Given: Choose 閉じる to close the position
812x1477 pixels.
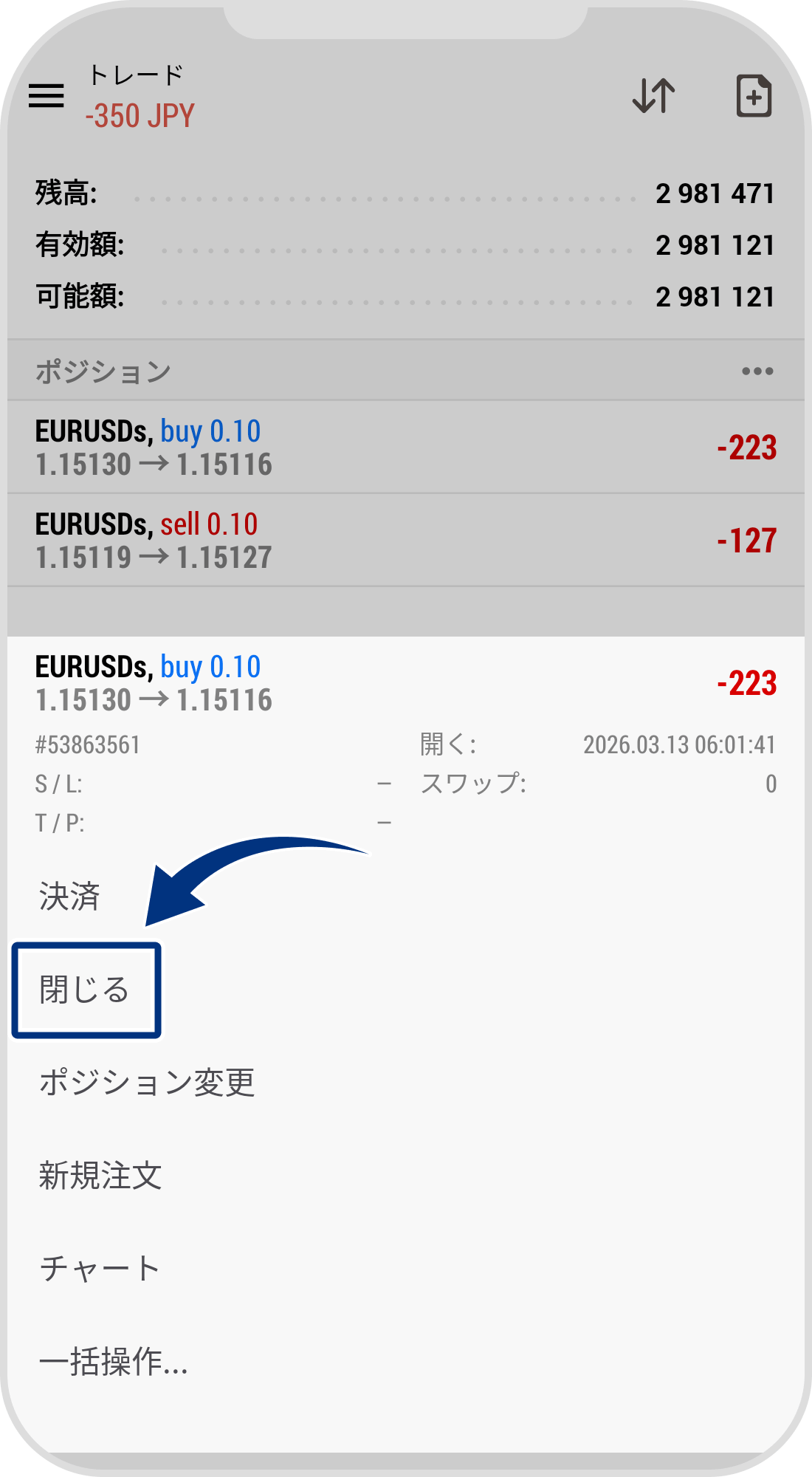Looking at the screenshot, I should pos(86,990).
